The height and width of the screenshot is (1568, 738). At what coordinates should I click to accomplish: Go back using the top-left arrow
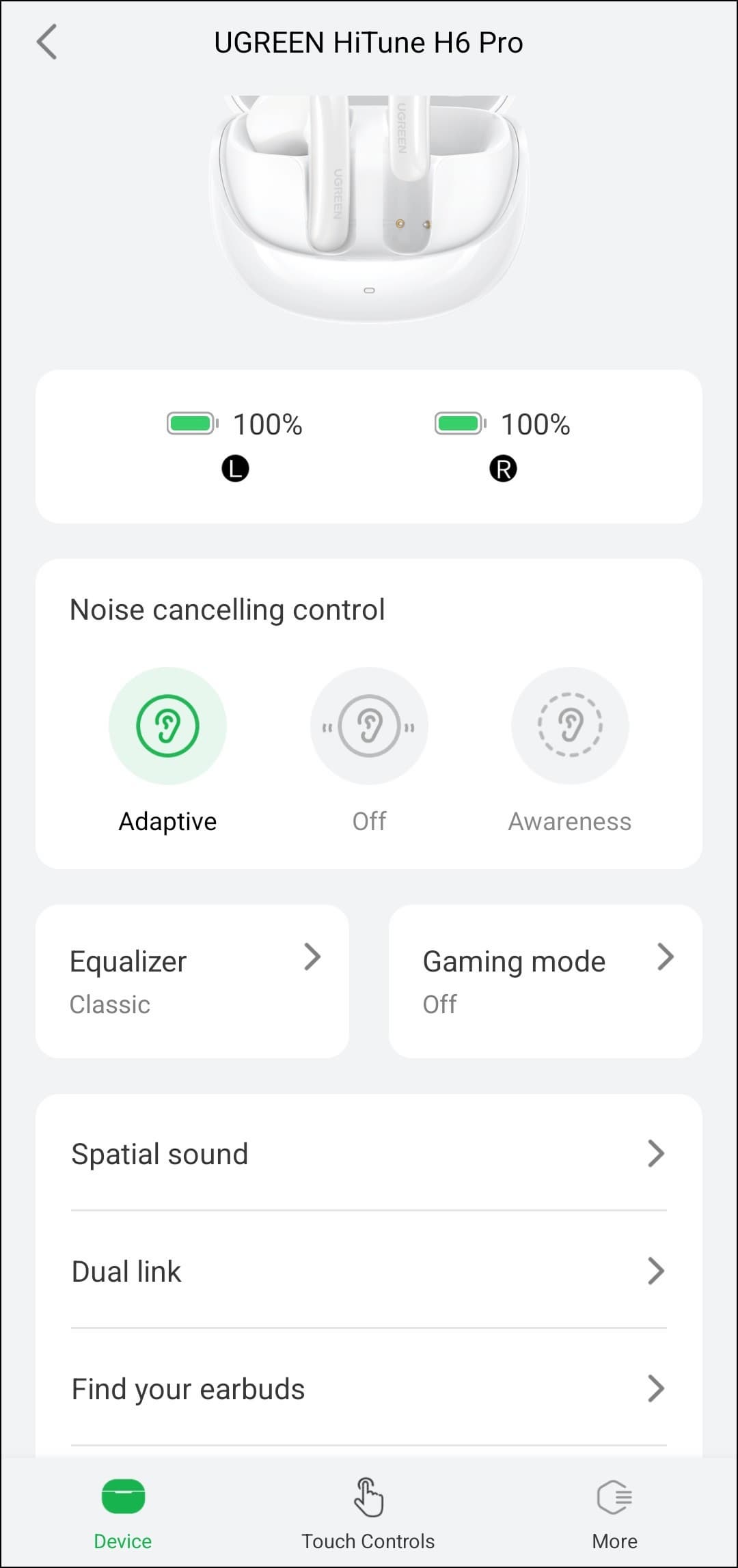[x=46, y=42]
